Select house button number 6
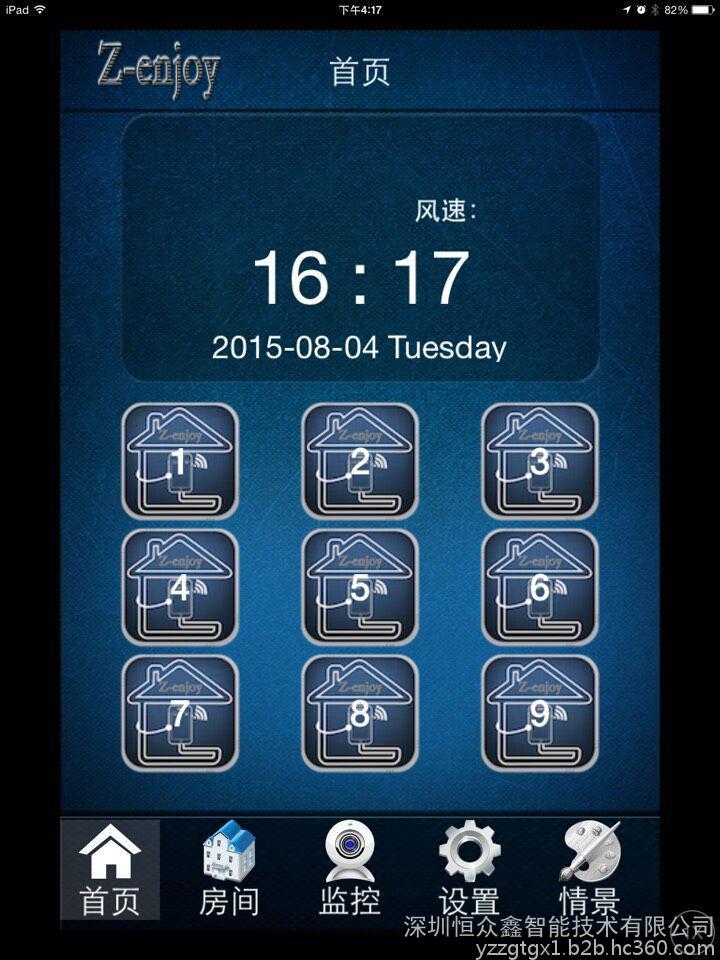Viewport: 720px width, 960px height. (540, 587)
